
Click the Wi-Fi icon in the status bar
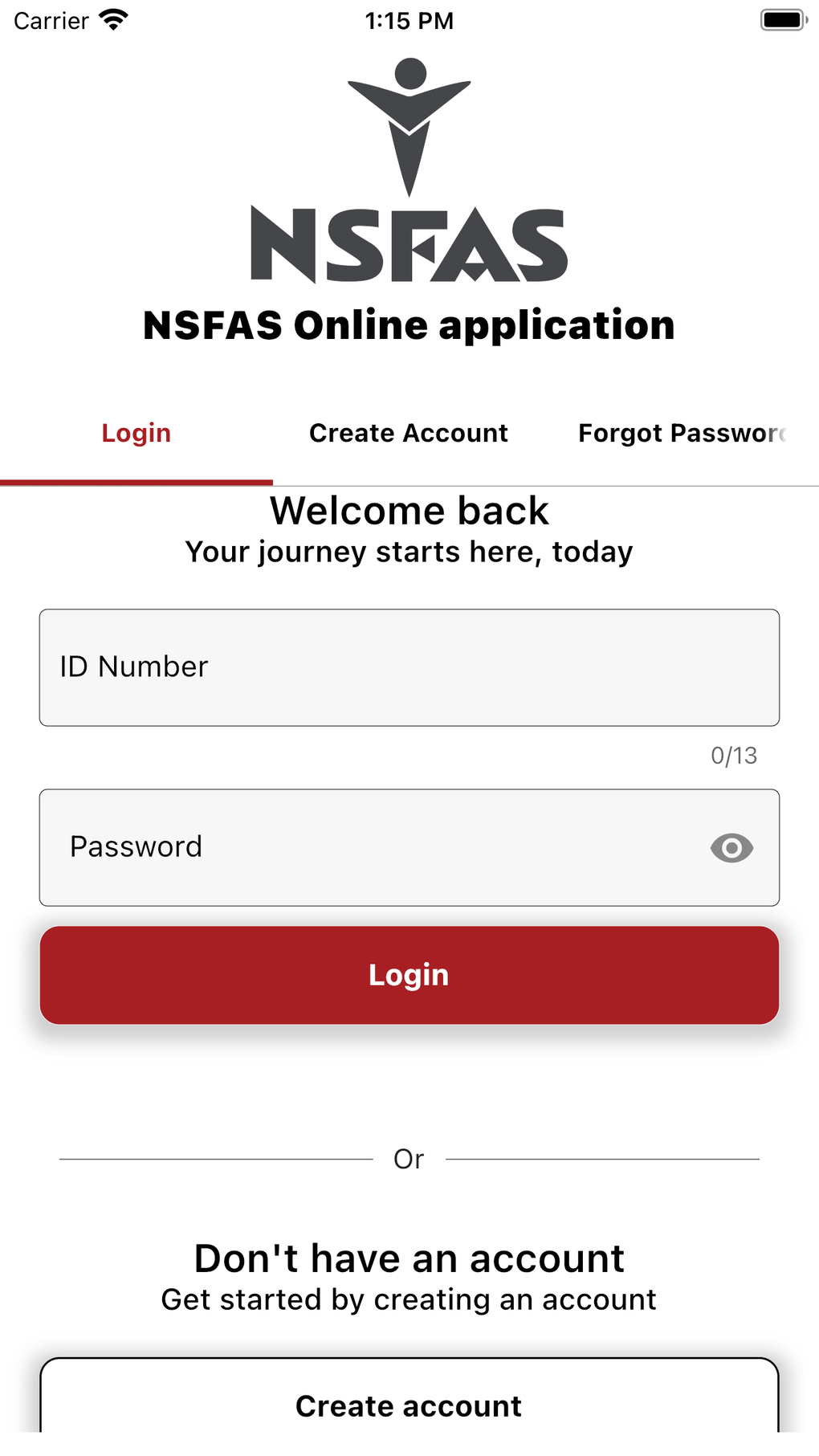click(113, 19)
